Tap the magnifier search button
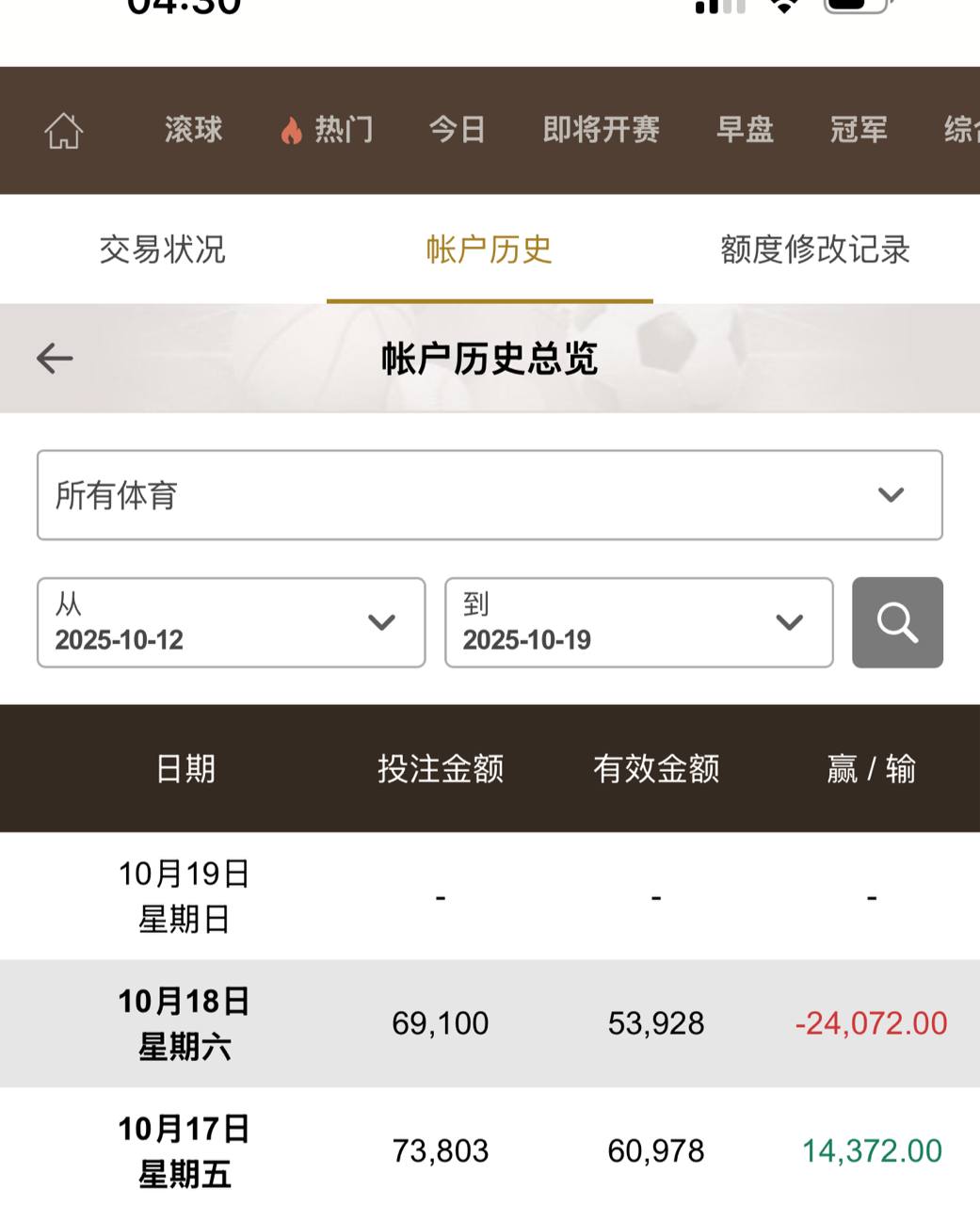Viewport: 980px width, 1205px height. pyautogui.click(x=897, y=622)
